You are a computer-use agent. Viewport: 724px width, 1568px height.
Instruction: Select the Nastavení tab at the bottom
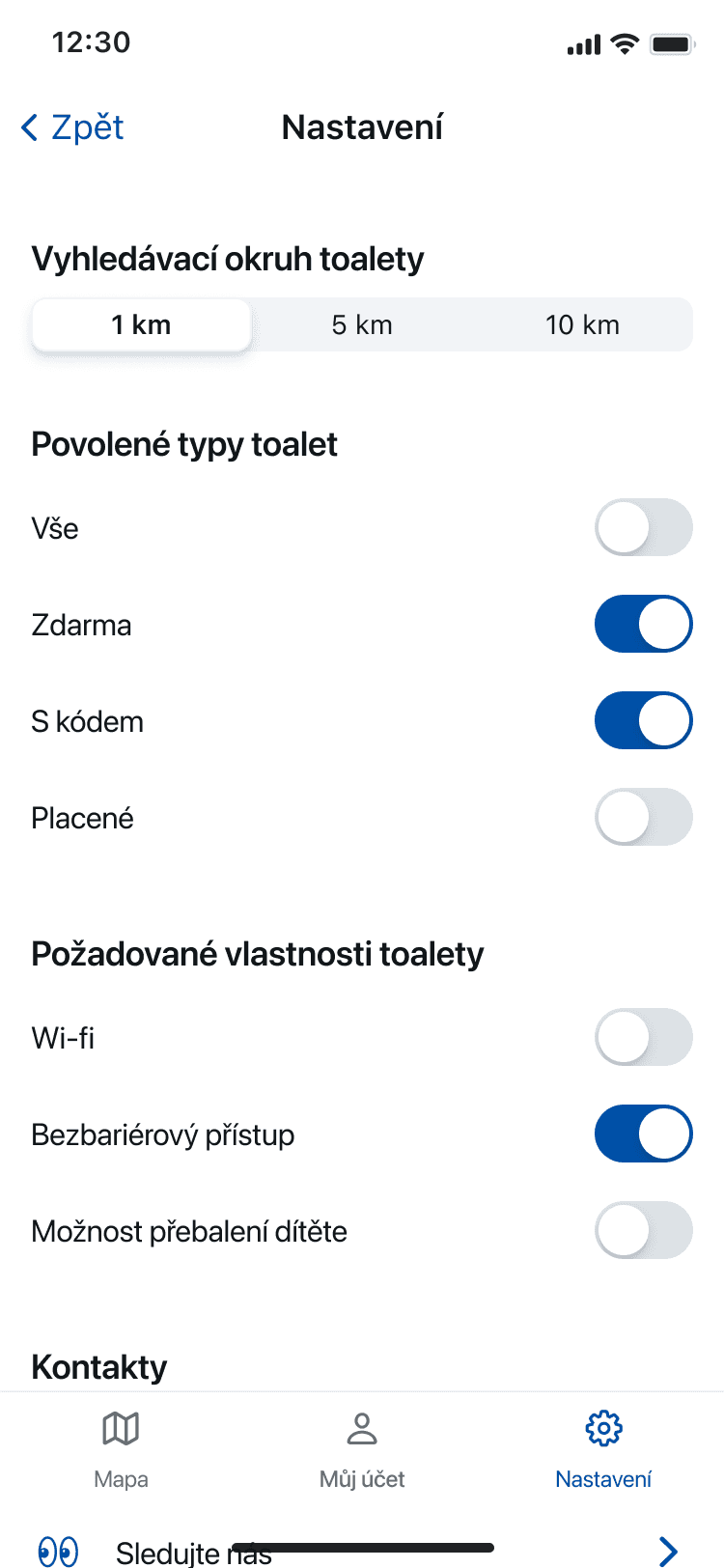tap(602, 1448)
